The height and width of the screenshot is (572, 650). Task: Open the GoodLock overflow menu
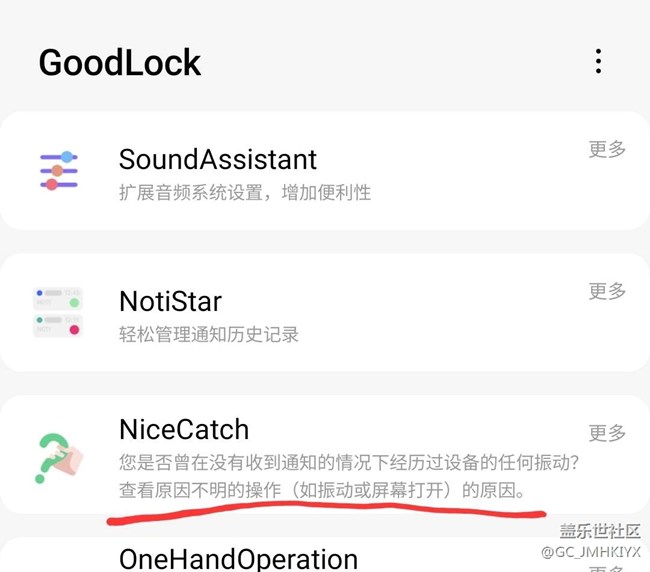click(x=598, y=62)
